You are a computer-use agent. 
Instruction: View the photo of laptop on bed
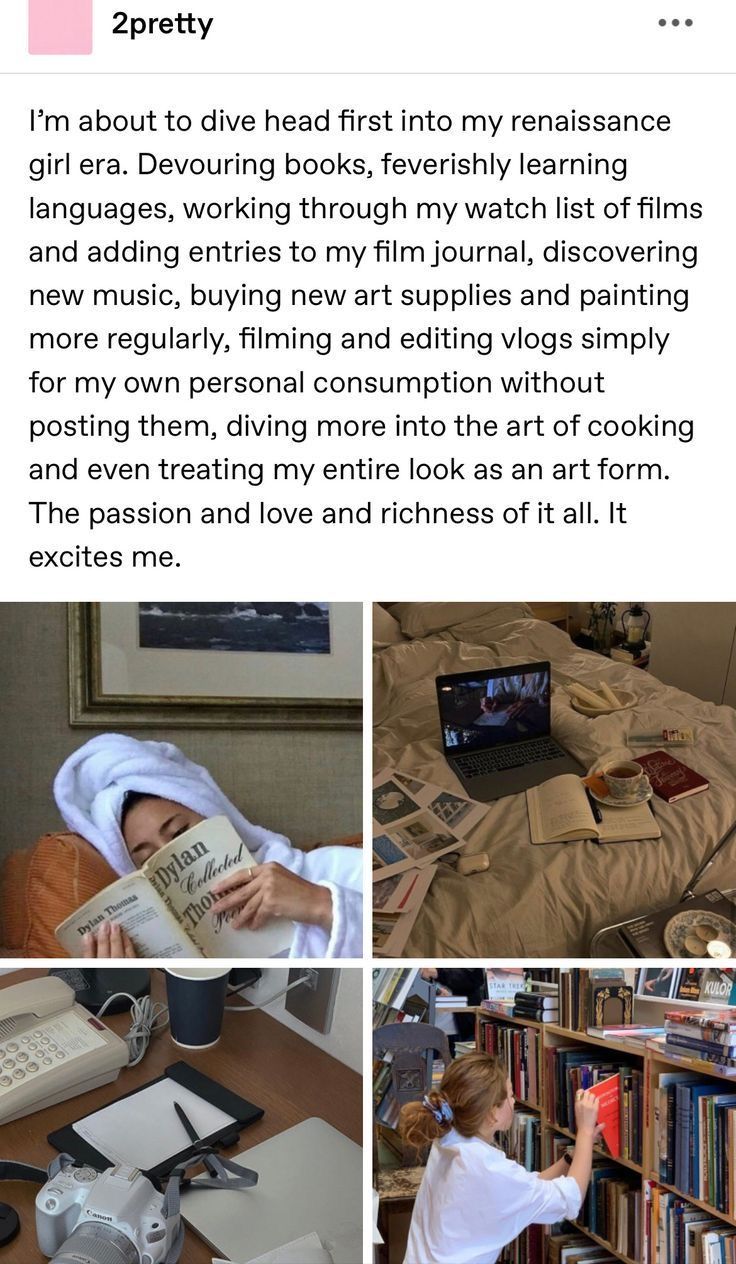coord(554,779)
